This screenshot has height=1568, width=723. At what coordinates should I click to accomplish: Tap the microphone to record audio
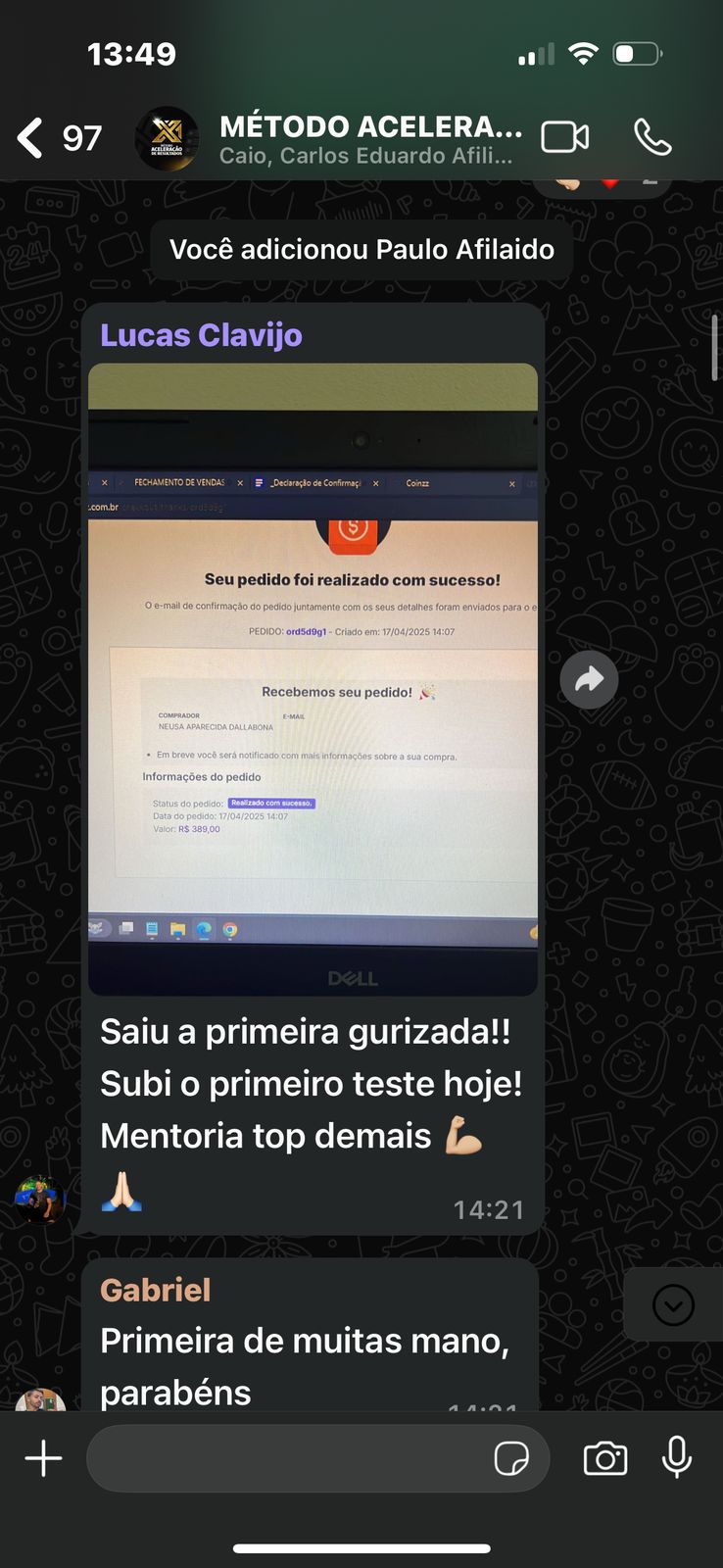tap(677, 1458)
